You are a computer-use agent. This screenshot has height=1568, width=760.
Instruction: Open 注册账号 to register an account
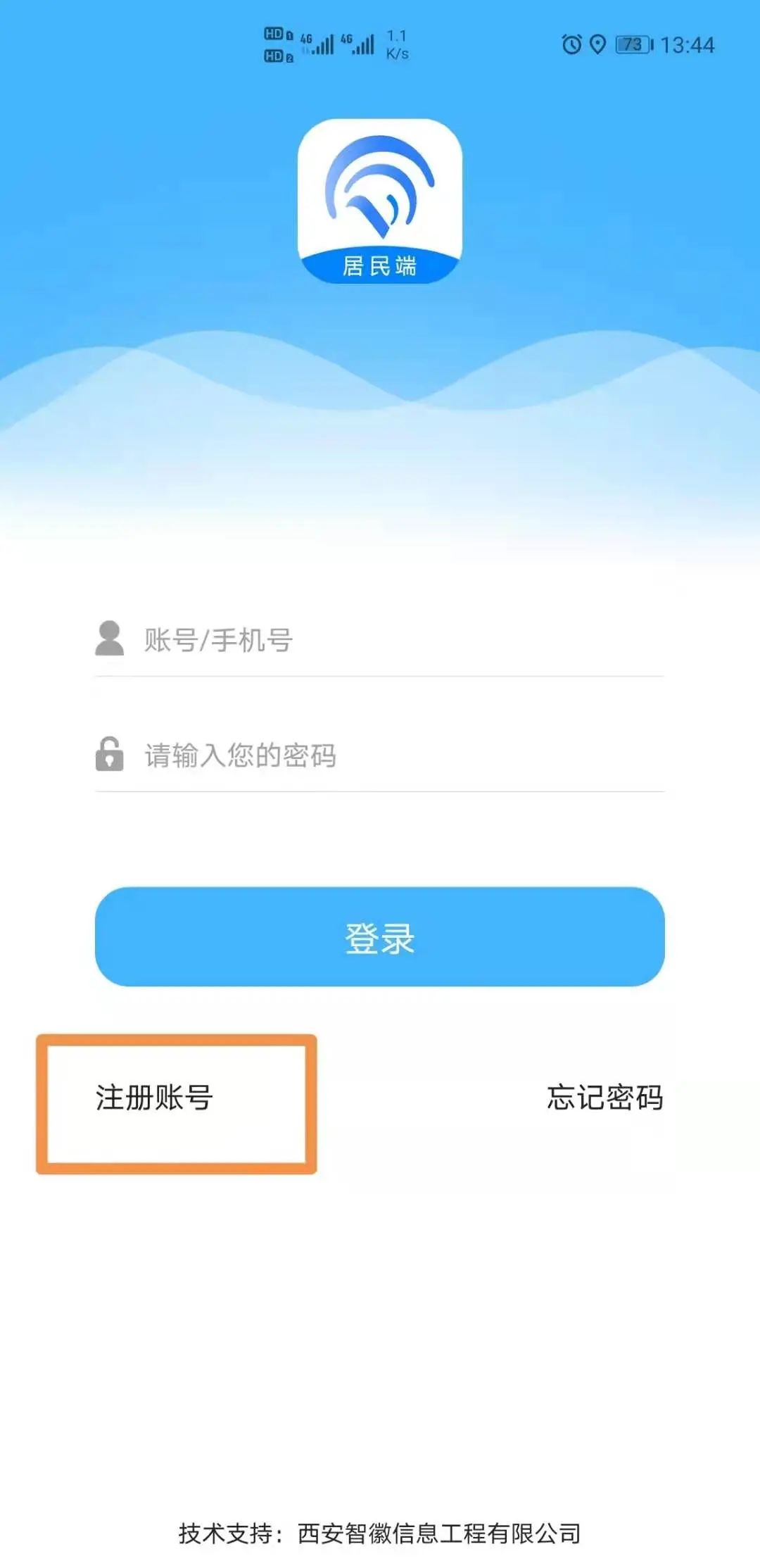click(x=155, y=1098)
